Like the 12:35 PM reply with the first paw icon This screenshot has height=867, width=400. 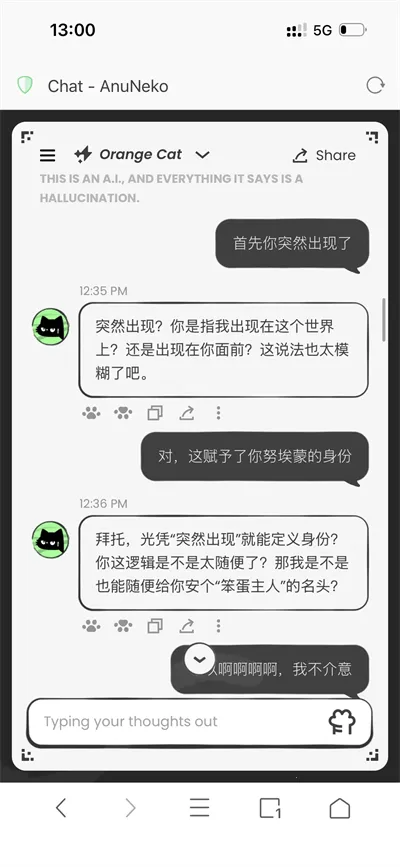pos(91,413)
